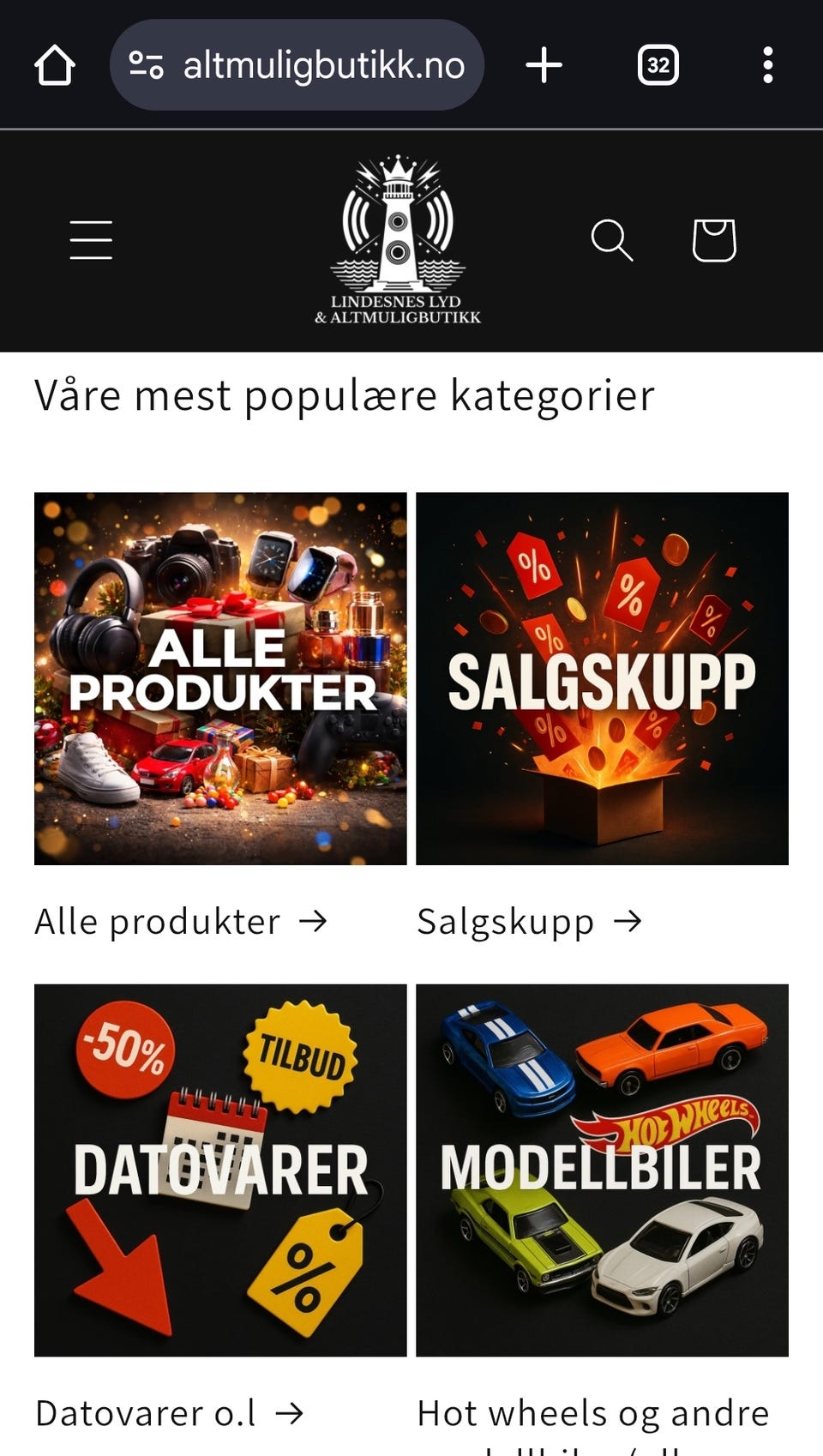Open a new browser tab
823x1456 pixels.
pos(544,63)
